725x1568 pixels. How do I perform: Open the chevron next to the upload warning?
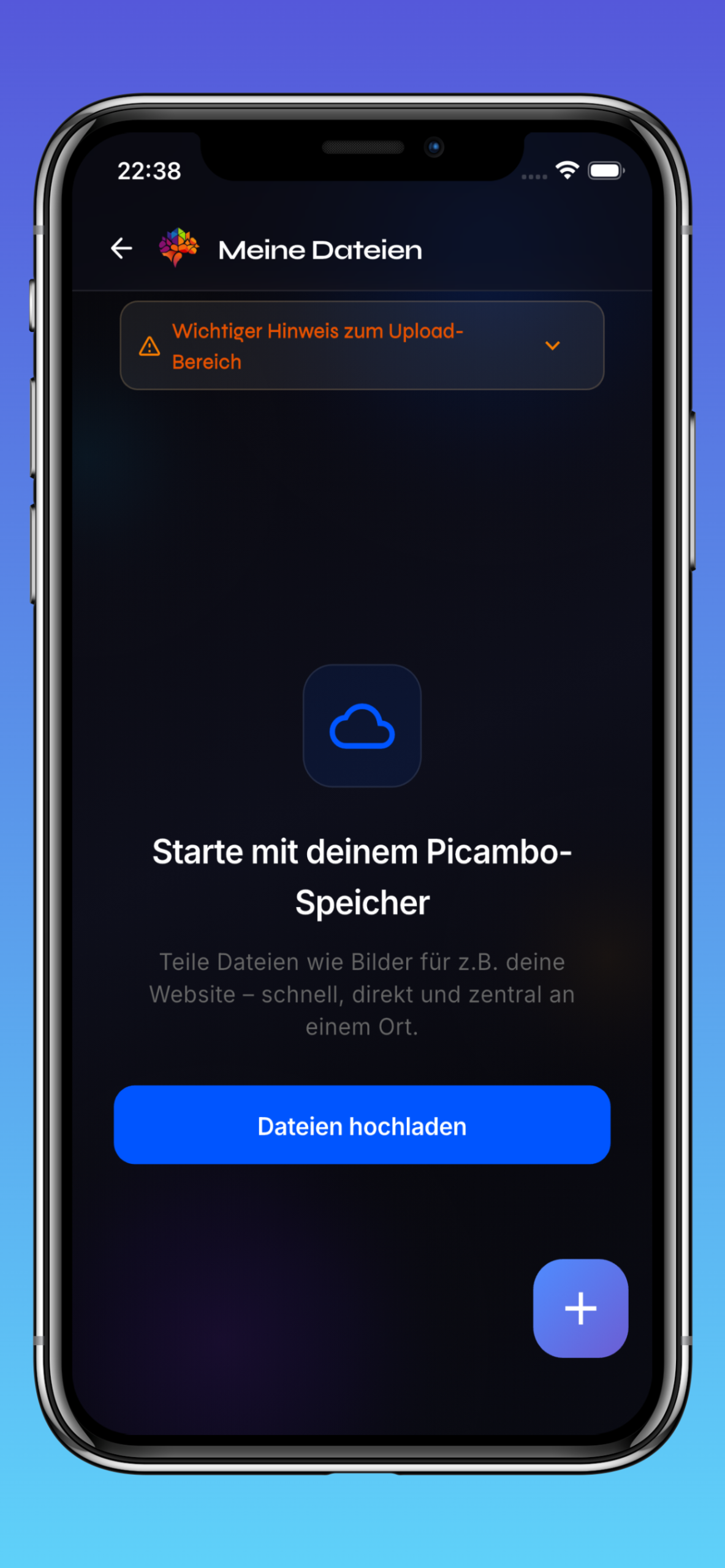tap(553, 346)
